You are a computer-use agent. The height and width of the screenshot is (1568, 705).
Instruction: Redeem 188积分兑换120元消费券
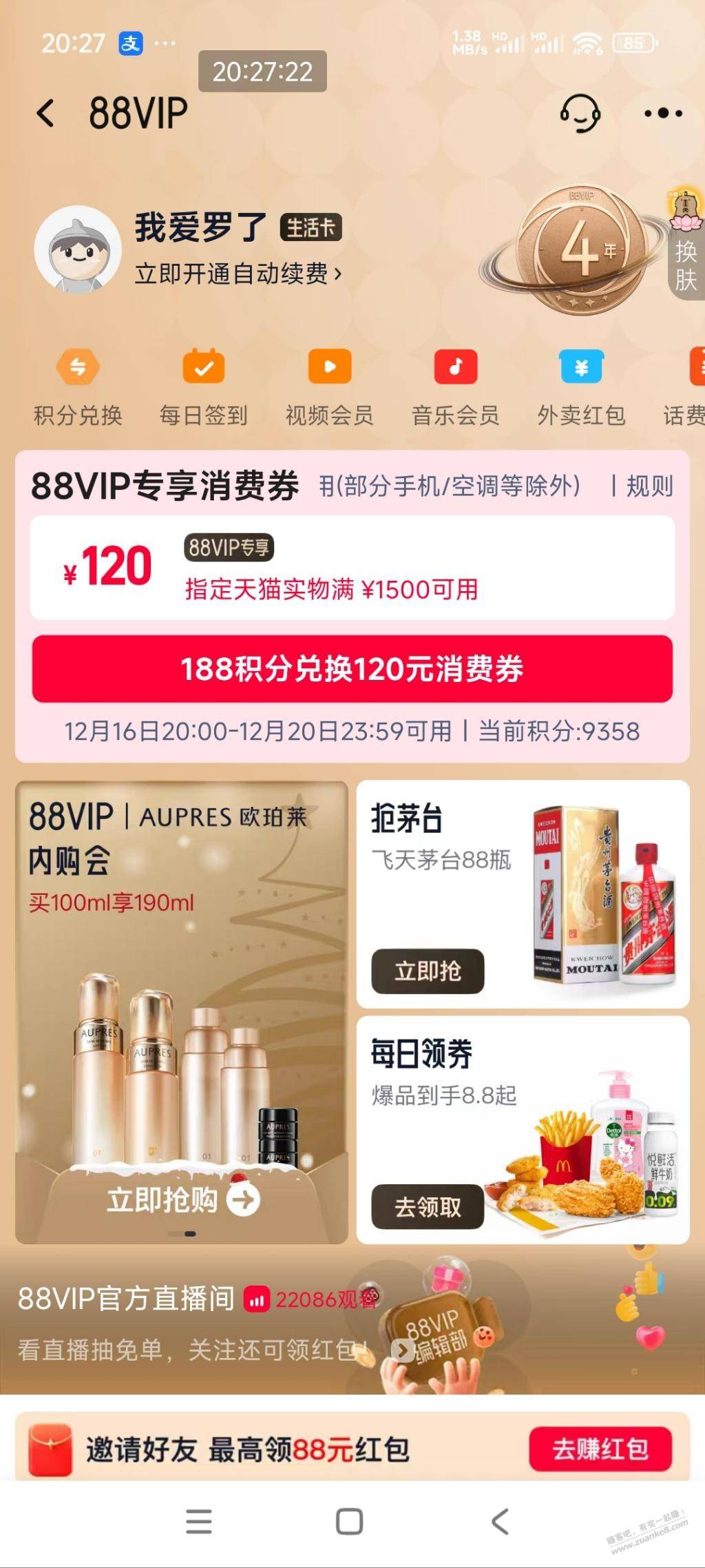coord(352,669)
